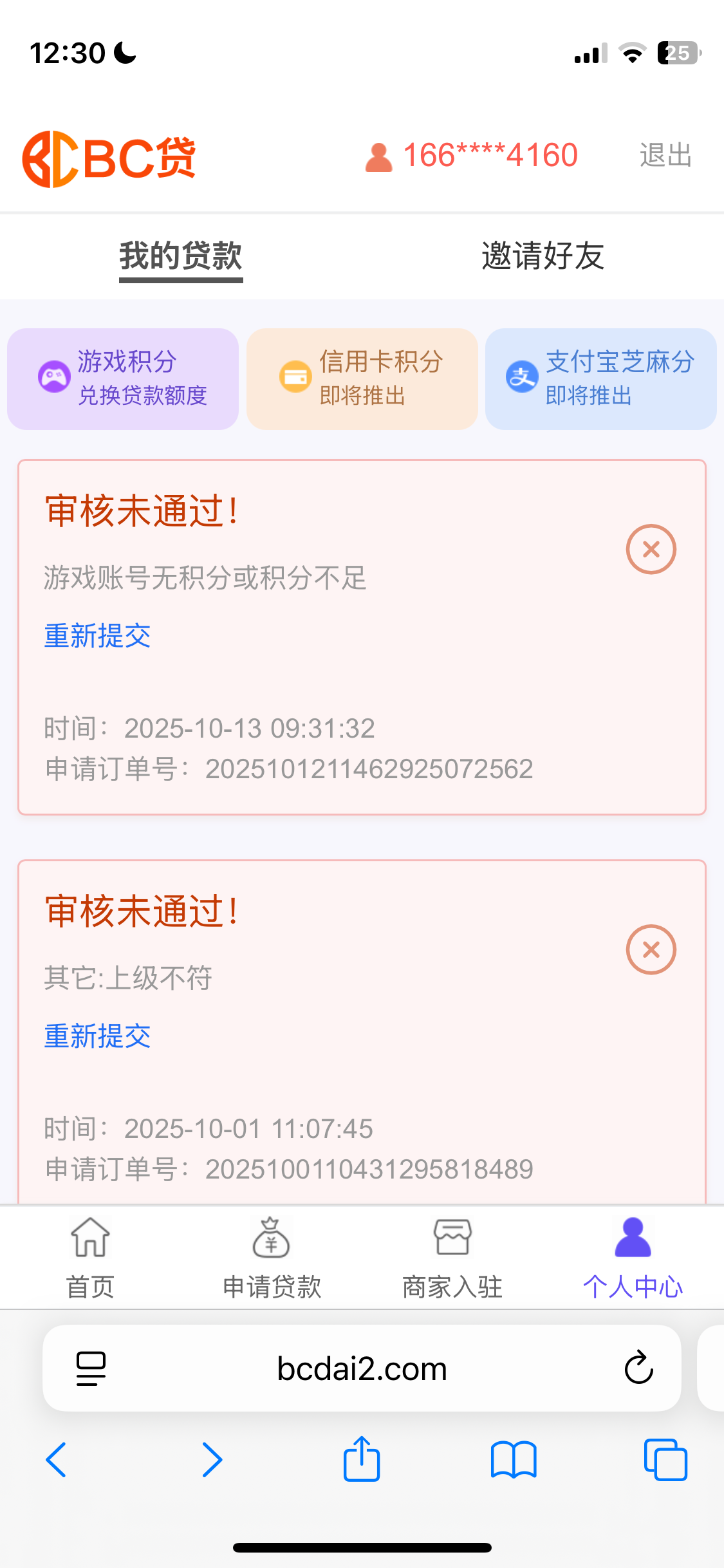Open the Safari tab switcher icon
Screen dimensions: 724x1568
tap(665, 1459)
